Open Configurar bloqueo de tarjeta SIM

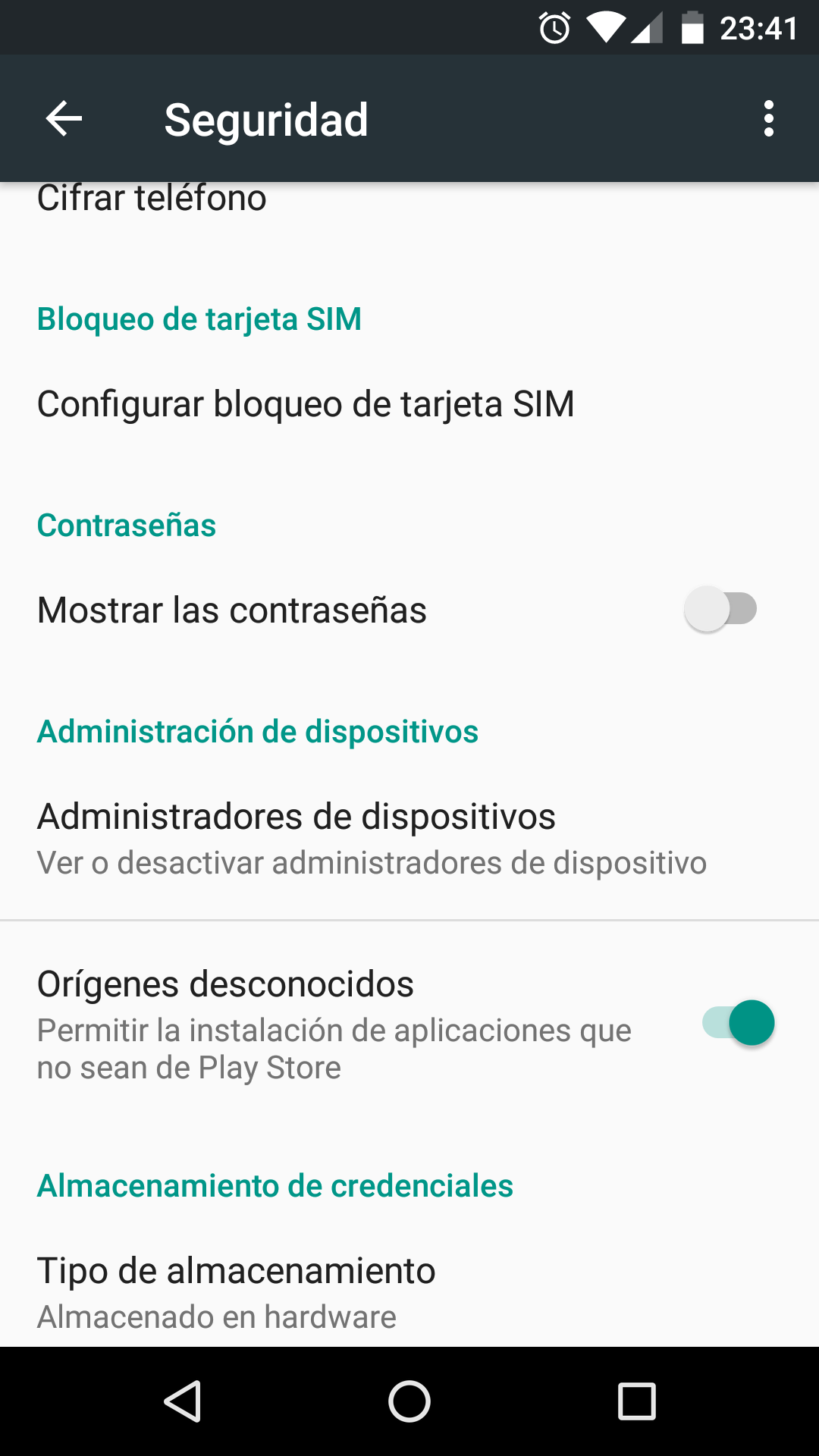[x=306, y=404]
